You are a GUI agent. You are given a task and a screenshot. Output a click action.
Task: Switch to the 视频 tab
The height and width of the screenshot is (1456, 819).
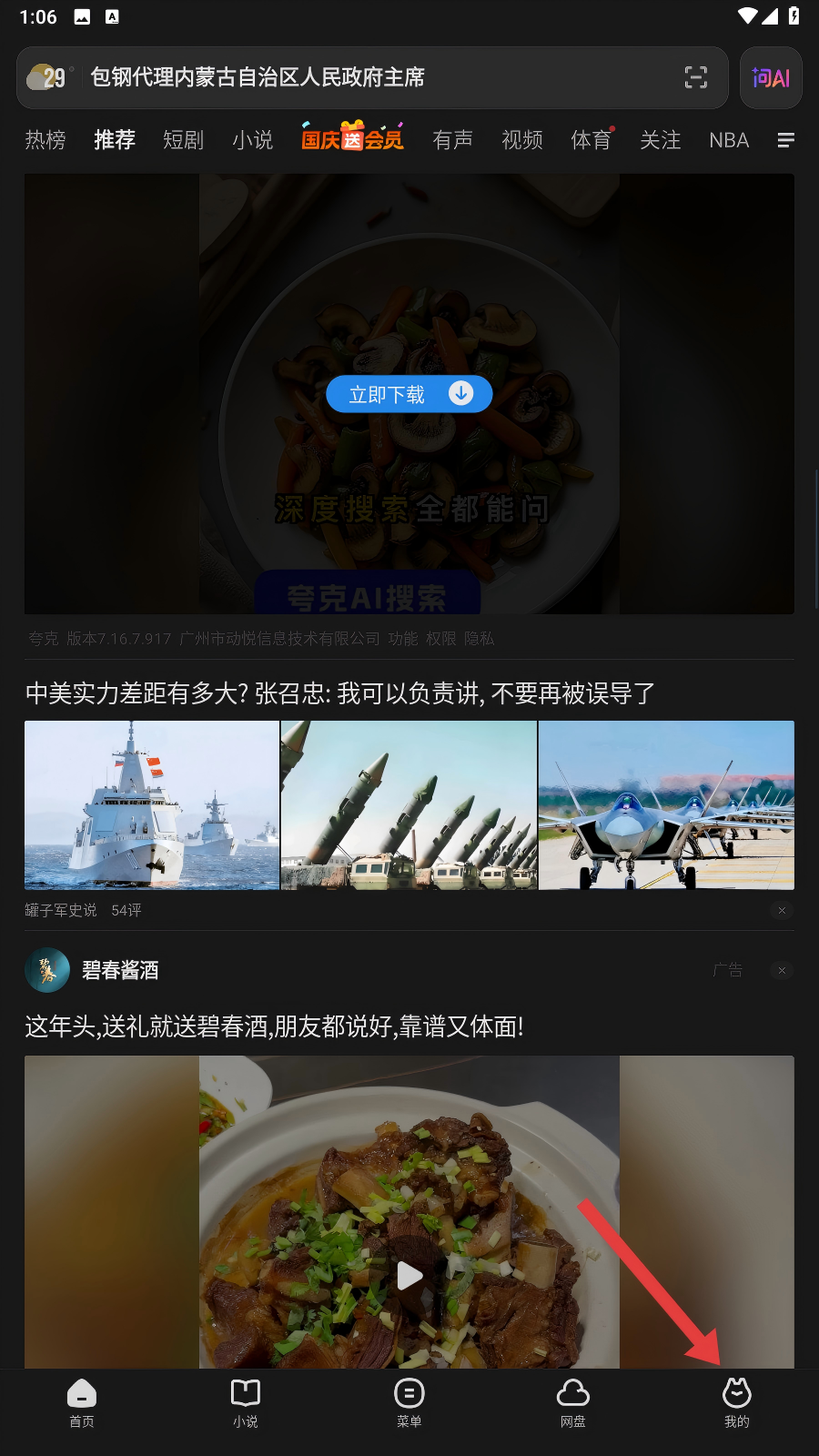(522, 139)
